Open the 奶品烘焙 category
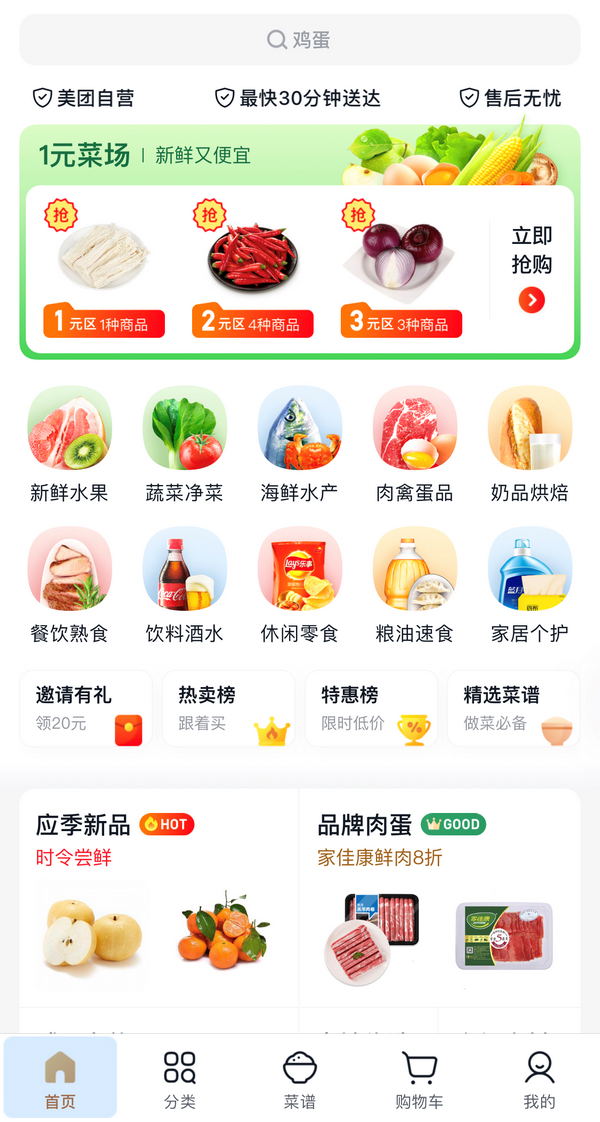This screenshot has height=1122, width=600. click(529, 444)
